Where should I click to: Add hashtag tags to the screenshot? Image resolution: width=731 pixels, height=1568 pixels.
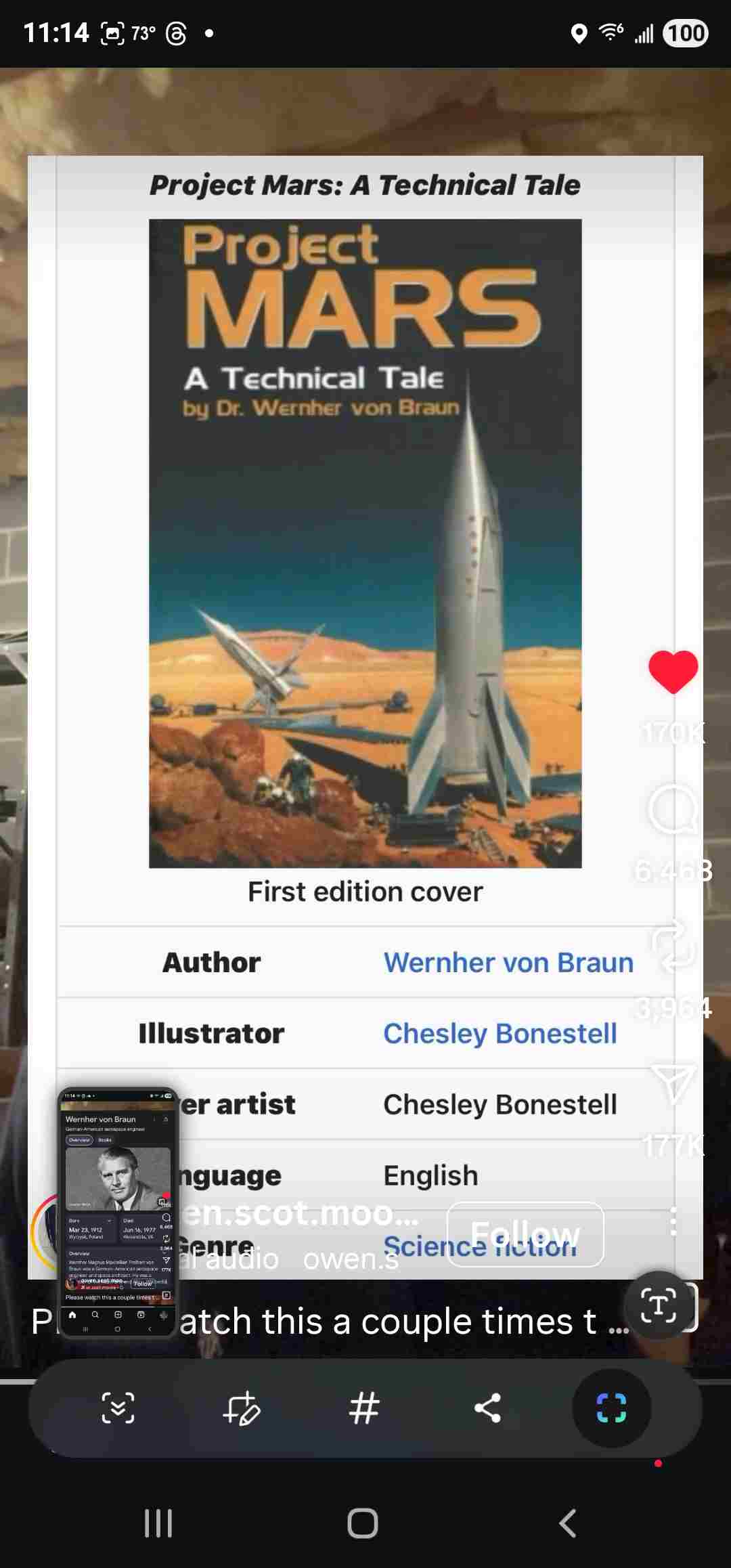coord(364,1408)
